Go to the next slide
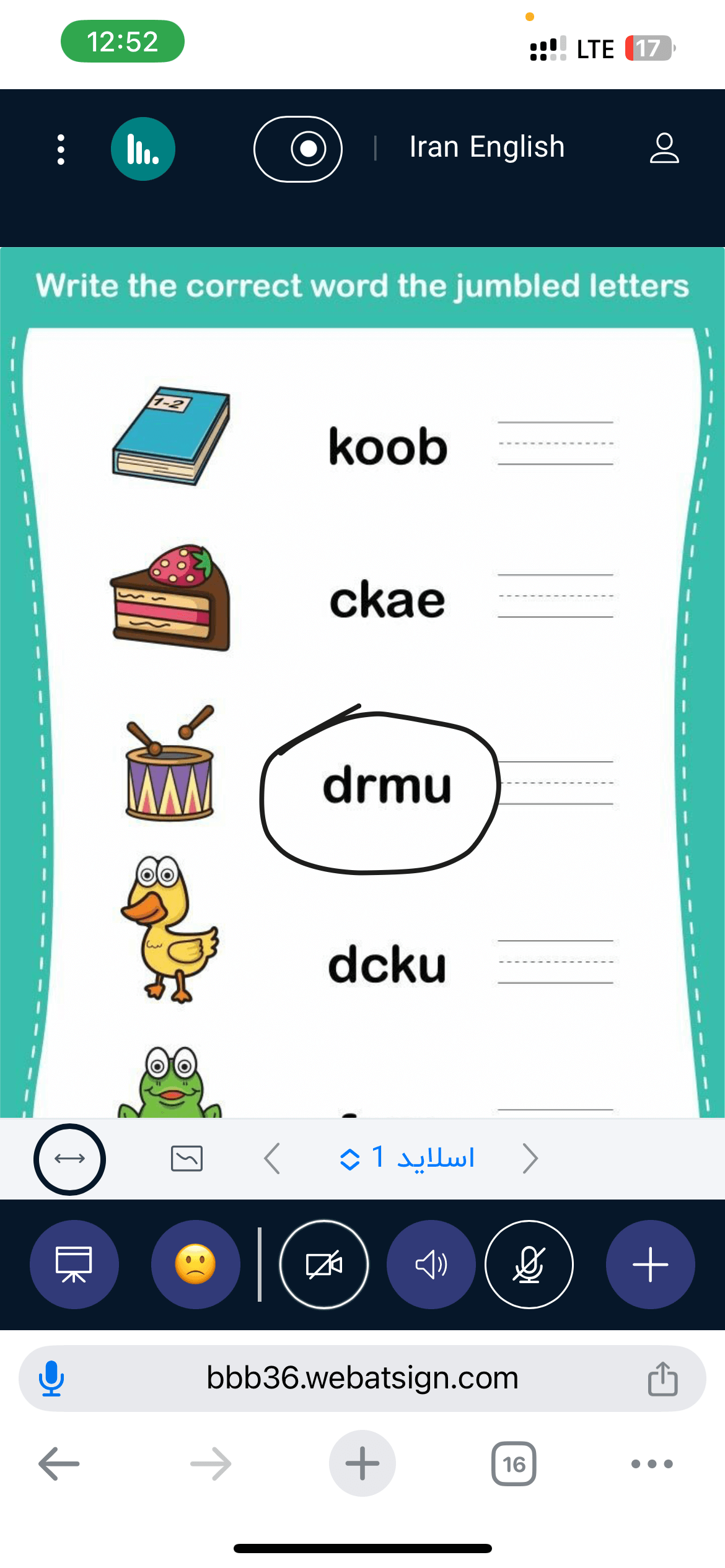 pos(530,1158)
